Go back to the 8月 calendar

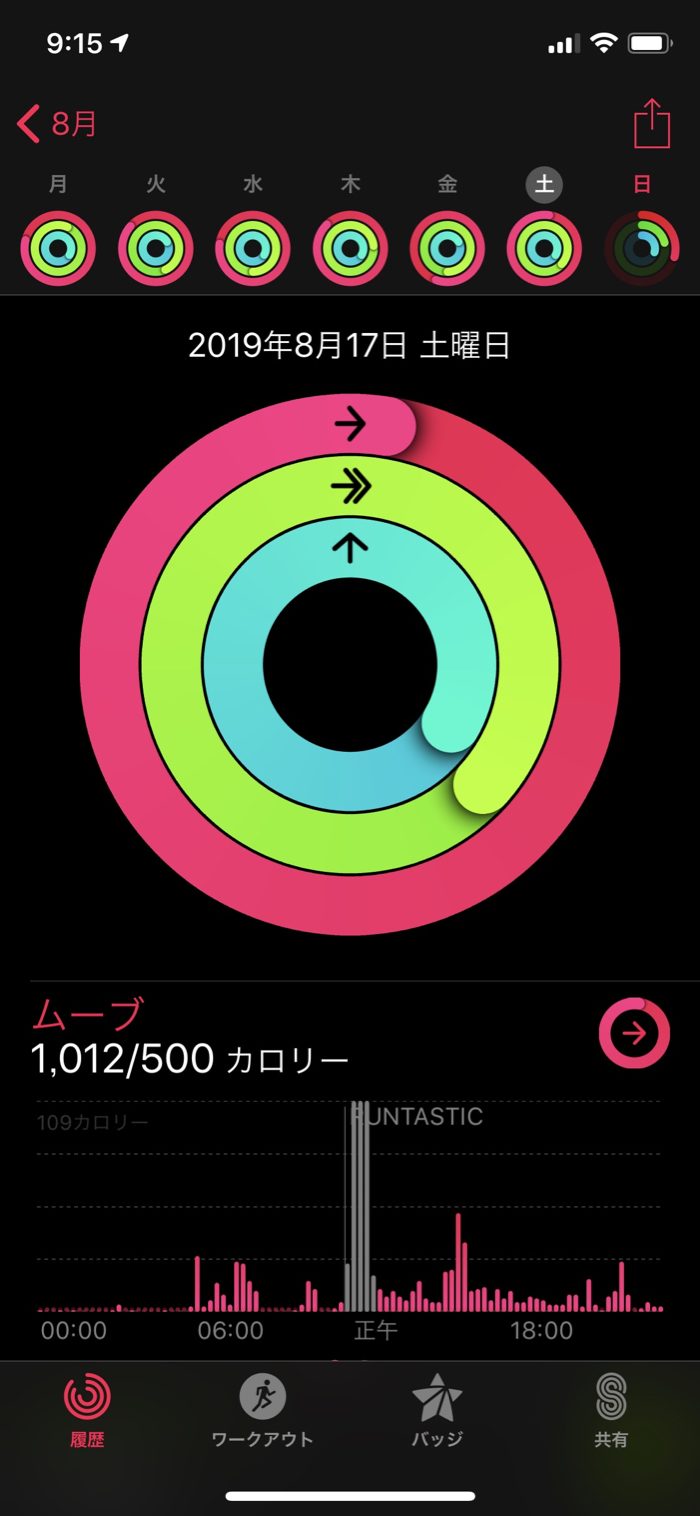(58, 125)
